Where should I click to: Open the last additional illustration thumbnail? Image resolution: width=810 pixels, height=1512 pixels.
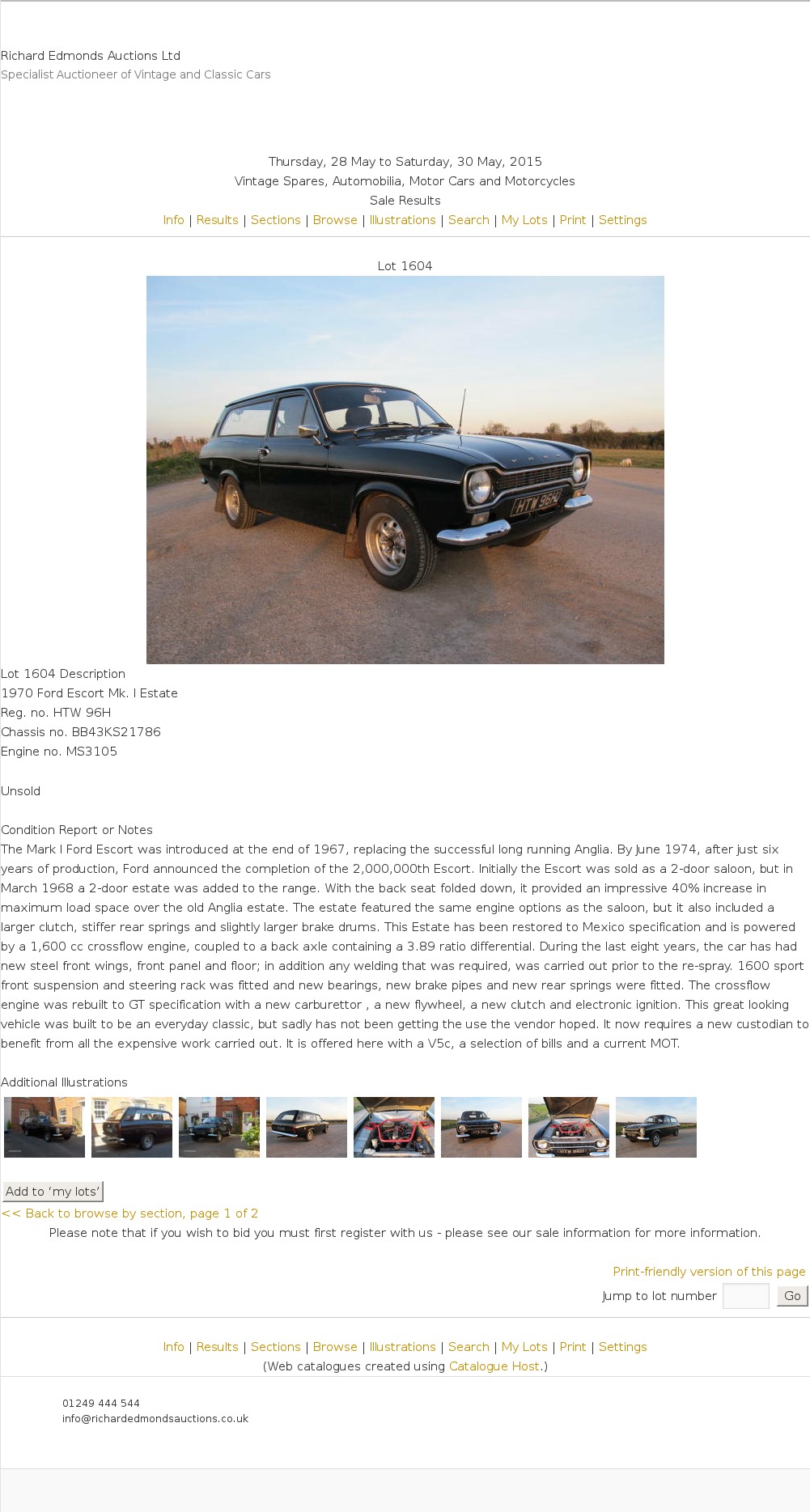(656, 1127)
